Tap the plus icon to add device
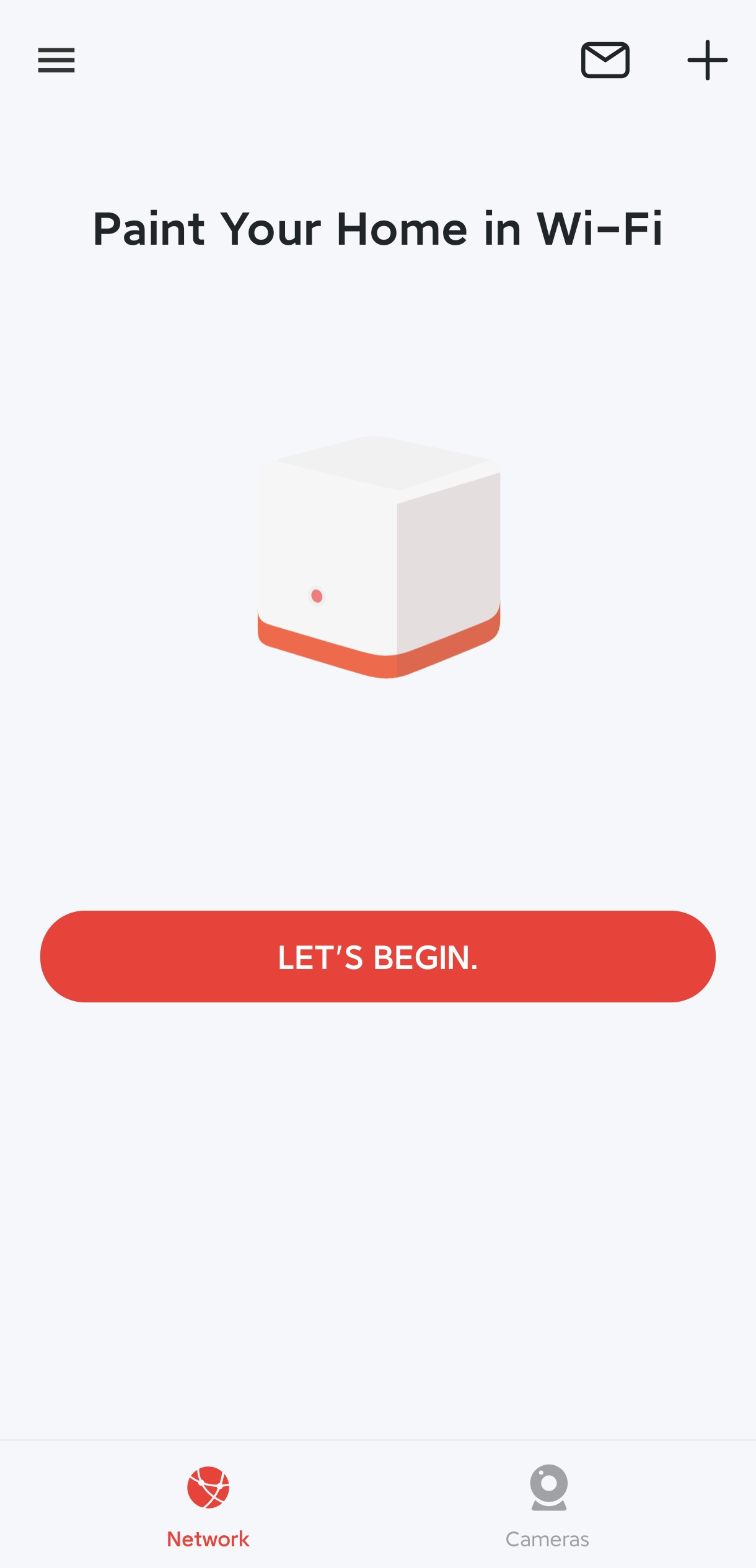756x1568 pixels. (707, 60)
